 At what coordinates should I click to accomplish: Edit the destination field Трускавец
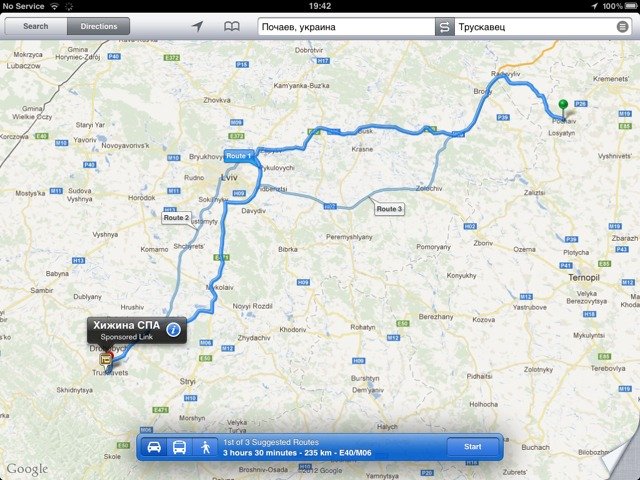(530, 27)
